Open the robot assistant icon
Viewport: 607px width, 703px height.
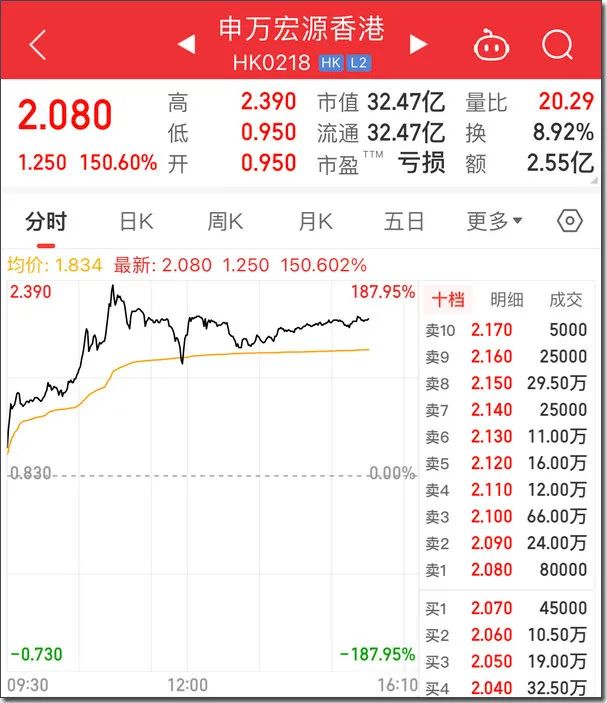(490, 45)
